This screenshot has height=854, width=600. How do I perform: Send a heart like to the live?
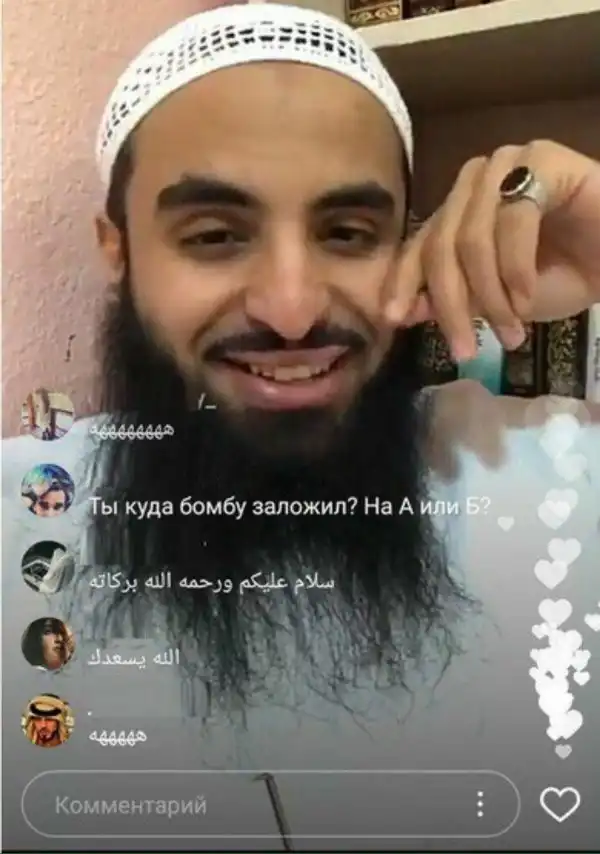coord(560,804)
